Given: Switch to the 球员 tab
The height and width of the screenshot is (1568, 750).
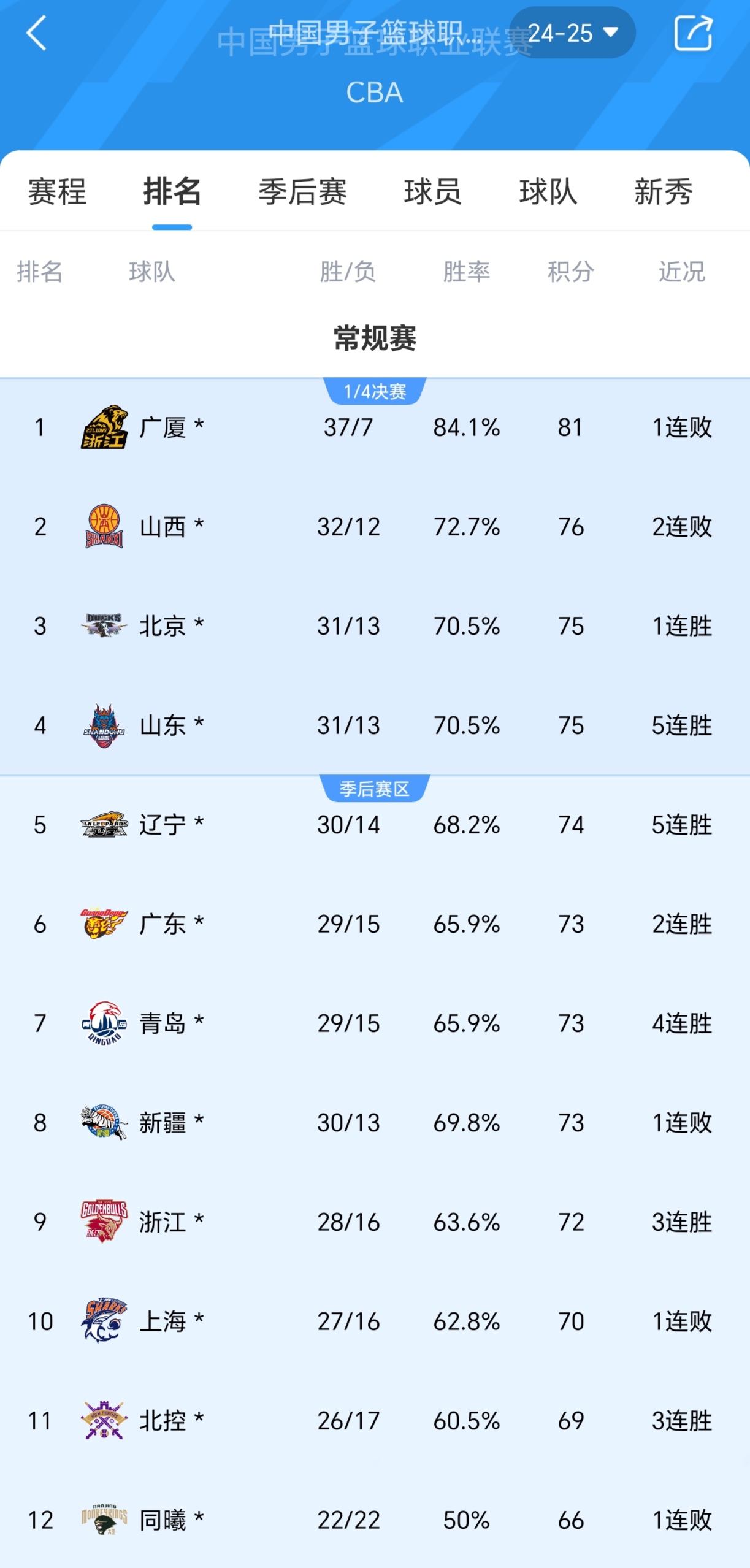Looking at the screenshot, I should click(433, 193).
